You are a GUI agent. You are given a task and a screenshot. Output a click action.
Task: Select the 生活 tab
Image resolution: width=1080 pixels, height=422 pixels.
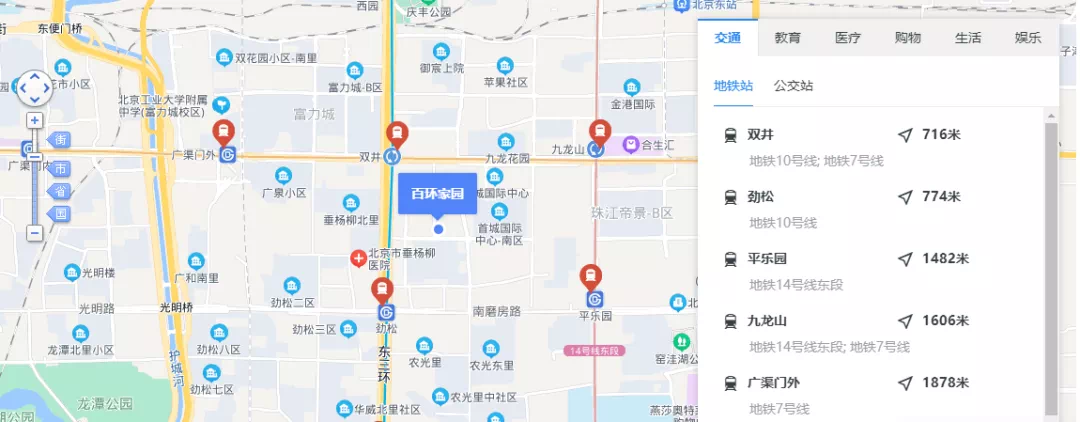967,38
